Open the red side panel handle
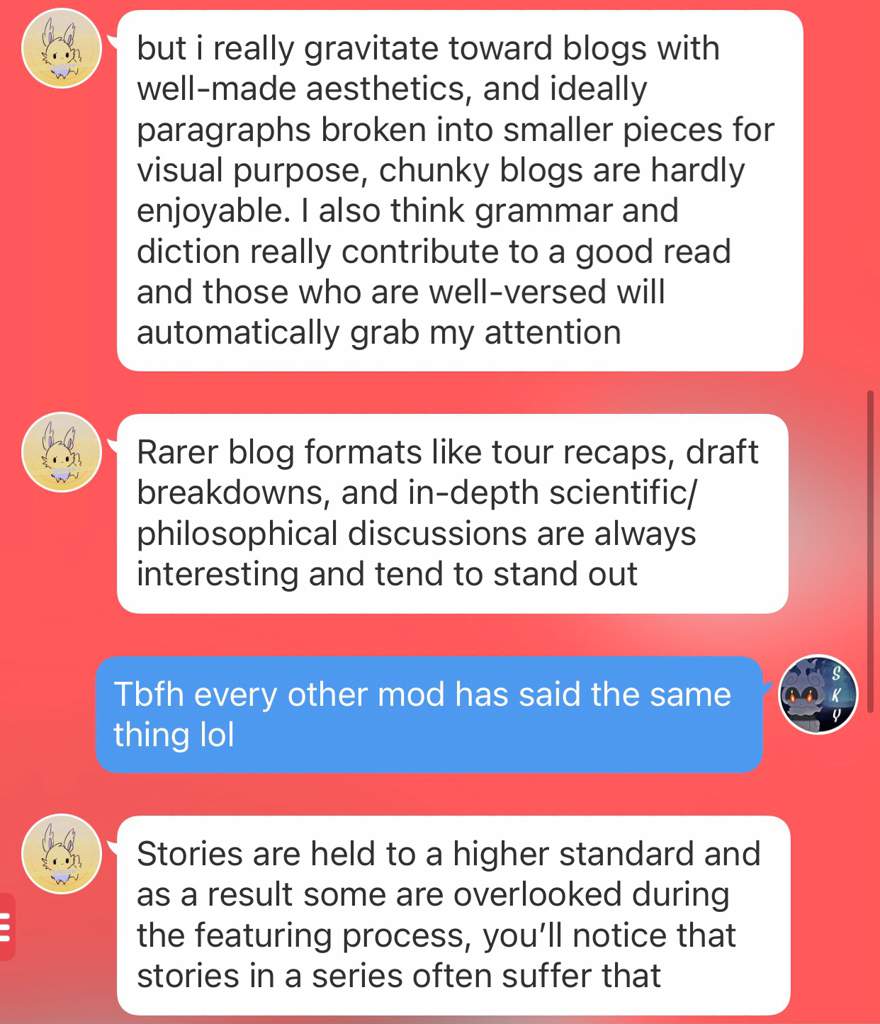This screenshot has width=880, height=1024. coord(6,927)
